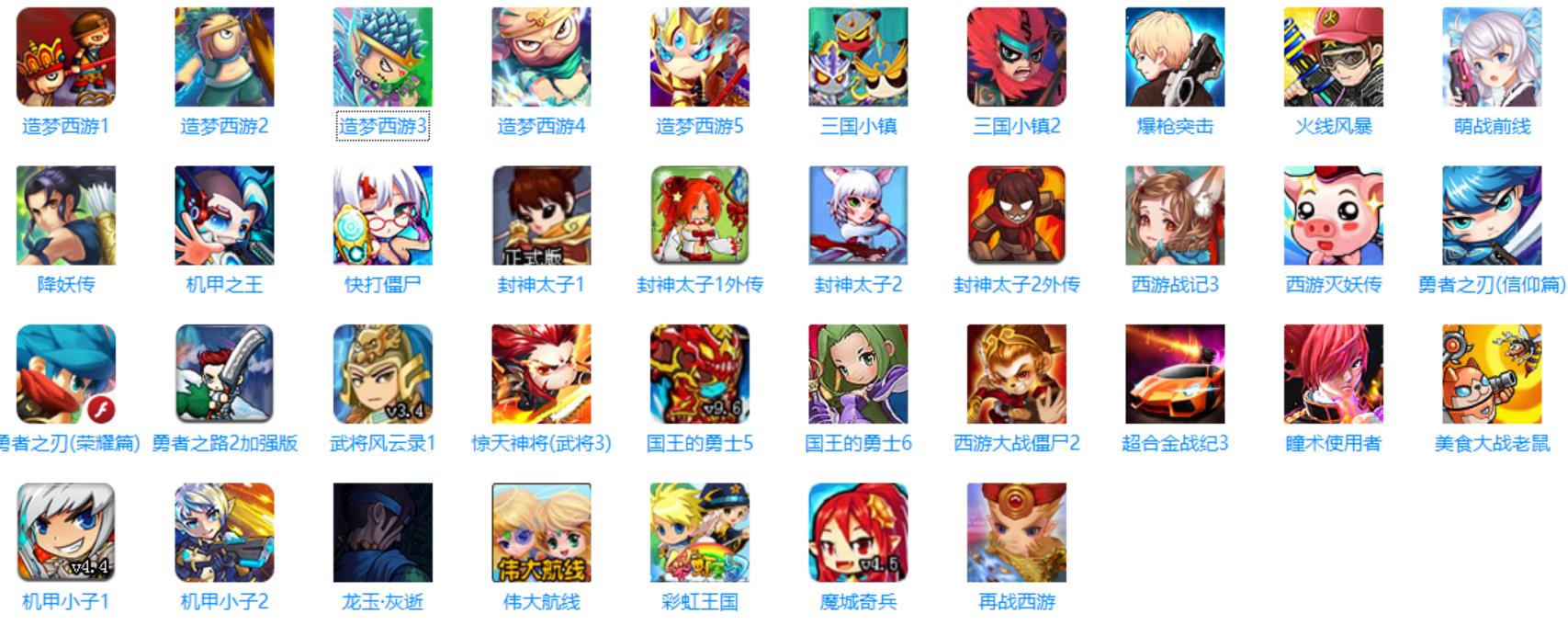Viewport: 1568px width, 625px height.
Task: Tap the 火线风暴 game tile
Action: click(1334, 57)
